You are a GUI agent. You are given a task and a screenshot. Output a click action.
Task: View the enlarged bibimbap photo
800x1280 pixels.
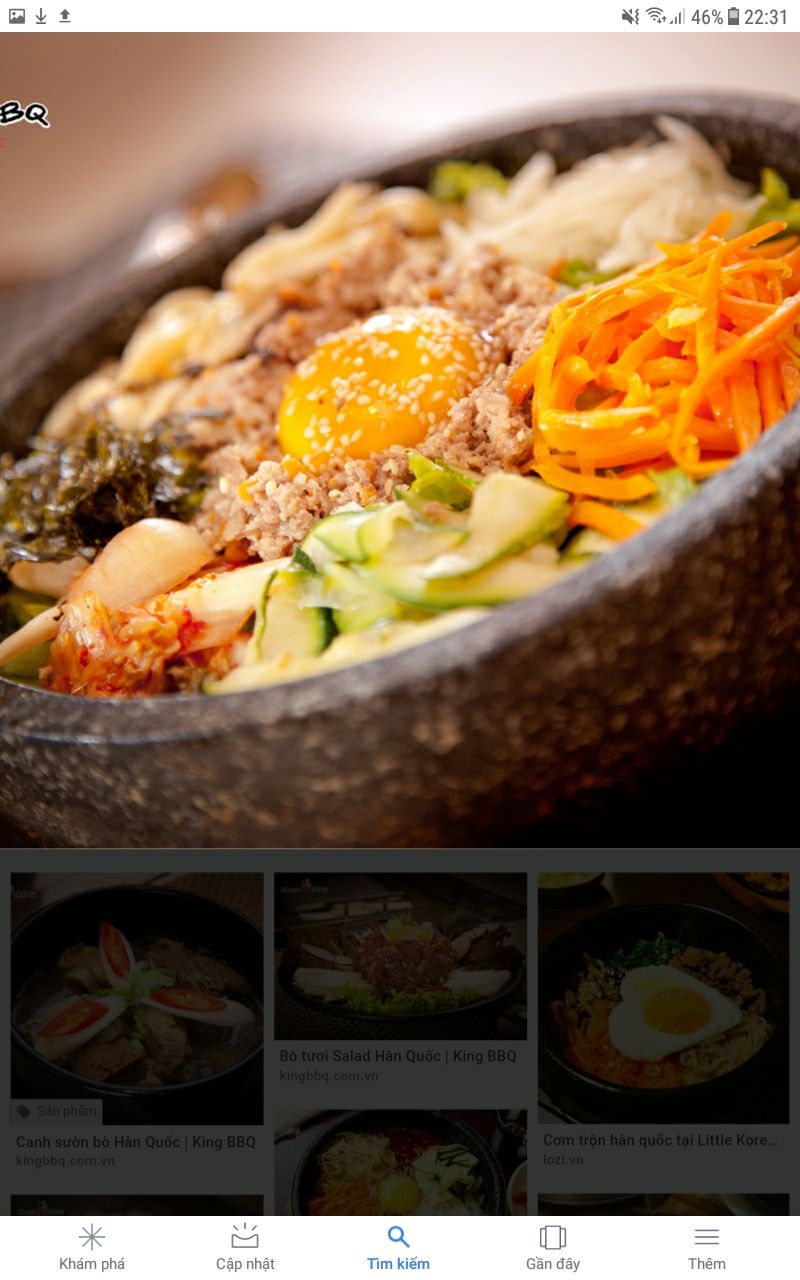coord(400,440)
